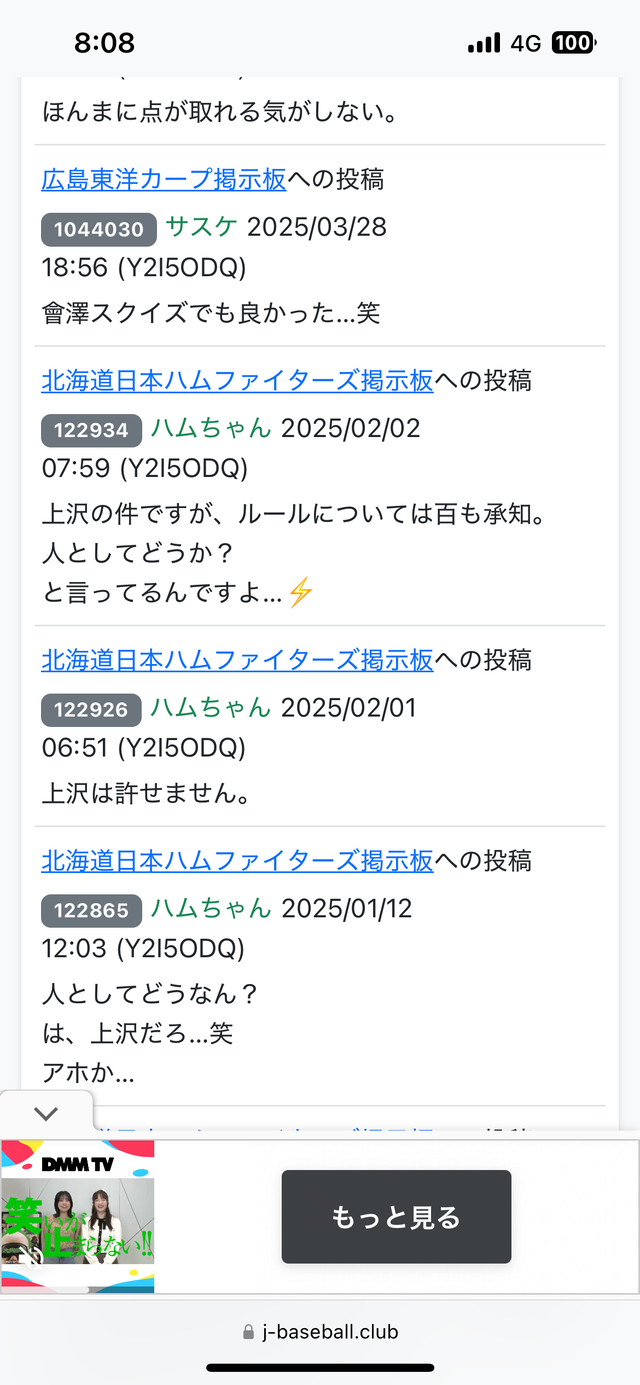The image size is (640, 1385).
Task: Tap post number badge 1044030
Action: (99, 230)
